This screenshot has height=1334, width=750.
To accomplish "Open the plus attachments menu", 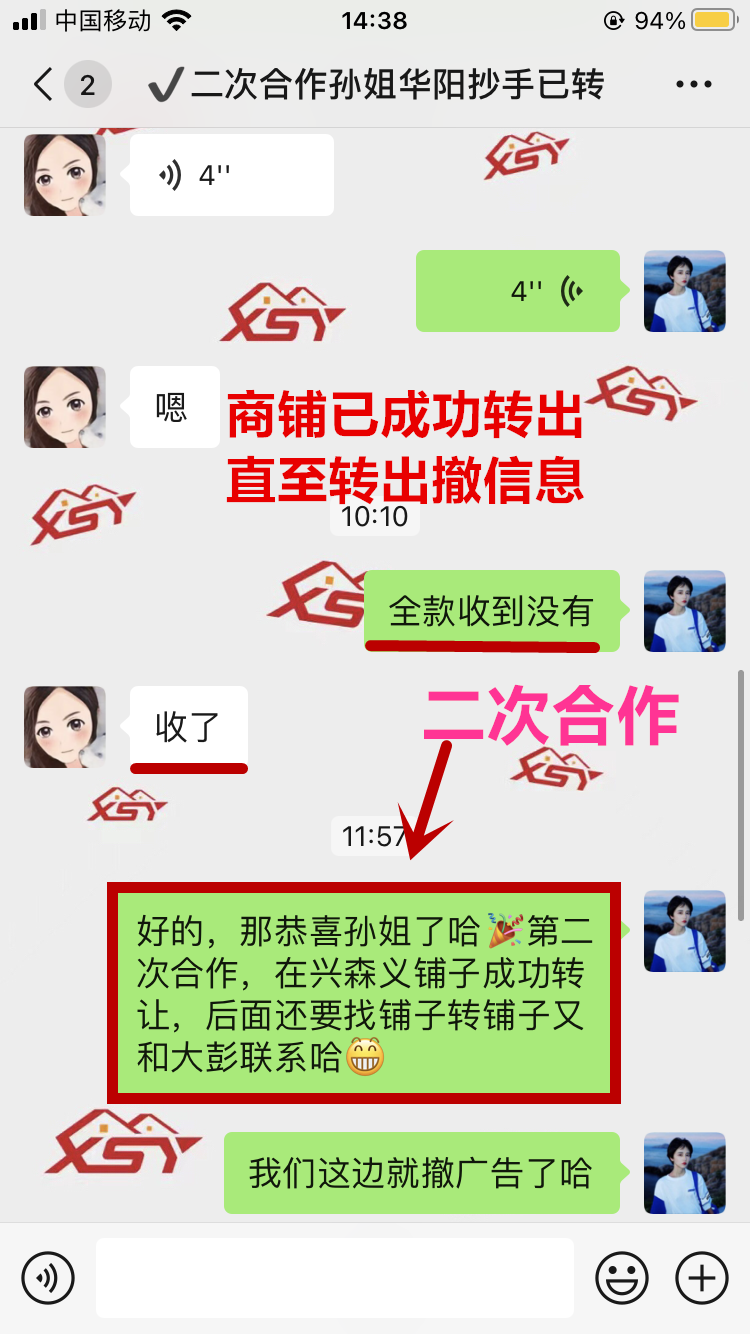I will [x=701, y=1277].
